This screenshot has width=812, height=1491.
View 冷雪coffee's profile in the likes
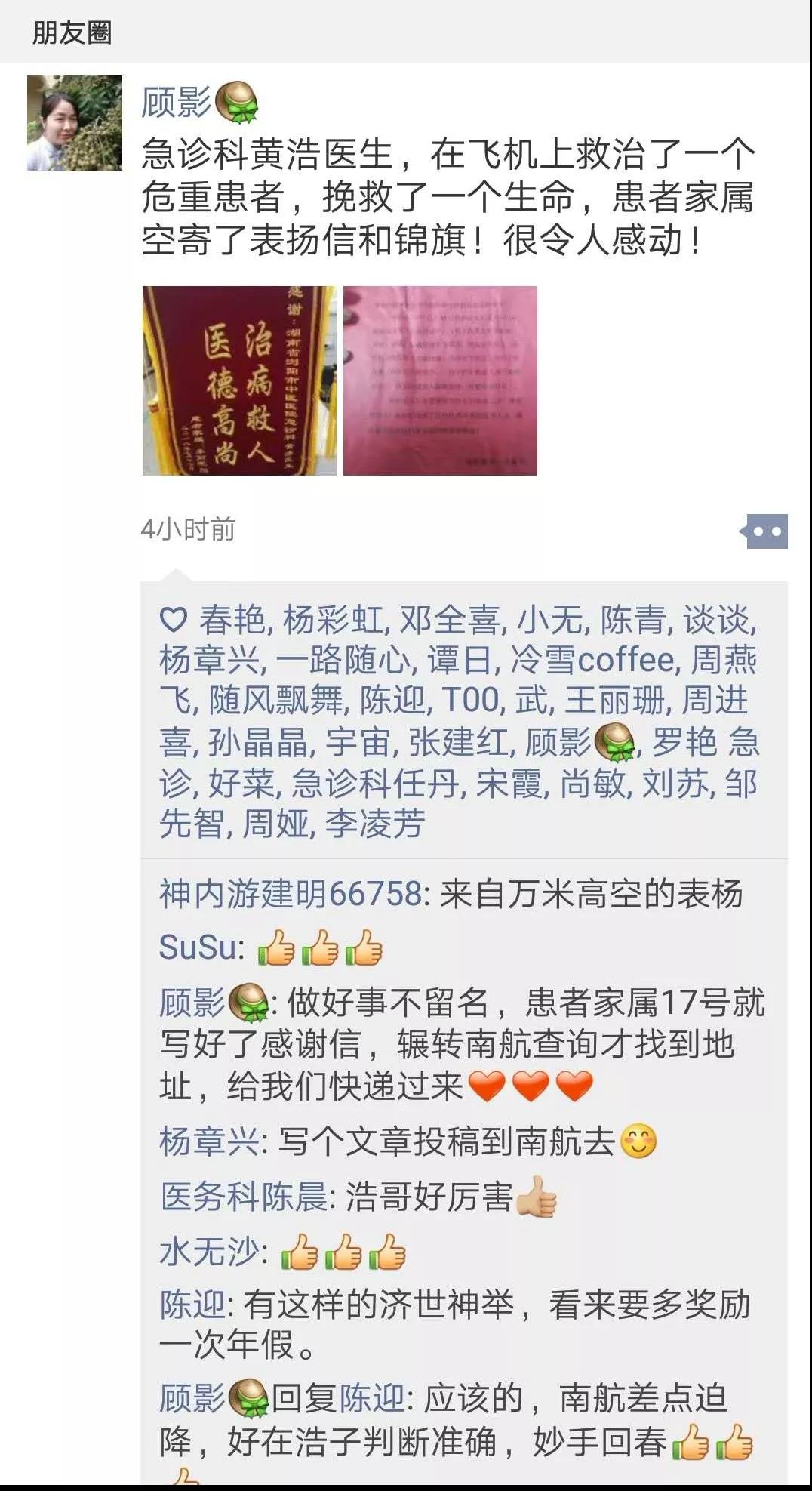(592, 661)
